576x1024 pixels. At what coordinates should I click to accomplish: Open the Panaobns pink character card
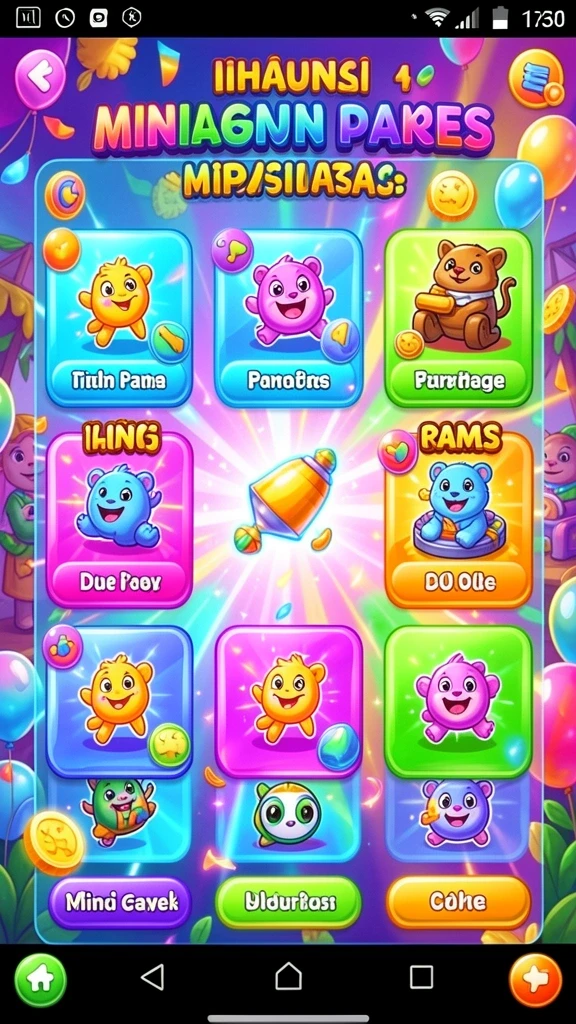pyautogui.click(x=288, y=317)
